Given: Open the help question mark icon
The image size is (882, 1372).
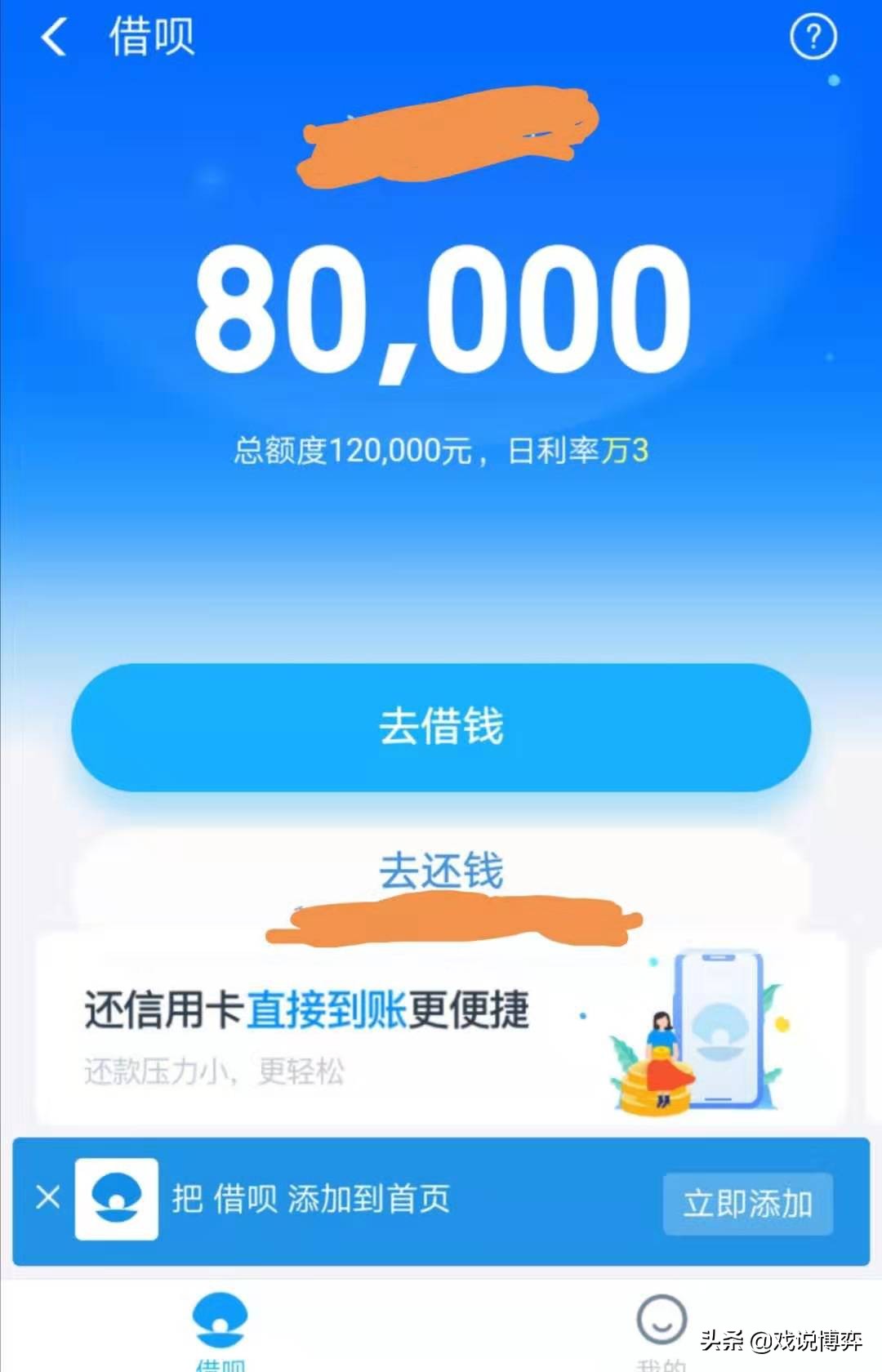Looking at the screenshot, I should [x=813, y=38].
